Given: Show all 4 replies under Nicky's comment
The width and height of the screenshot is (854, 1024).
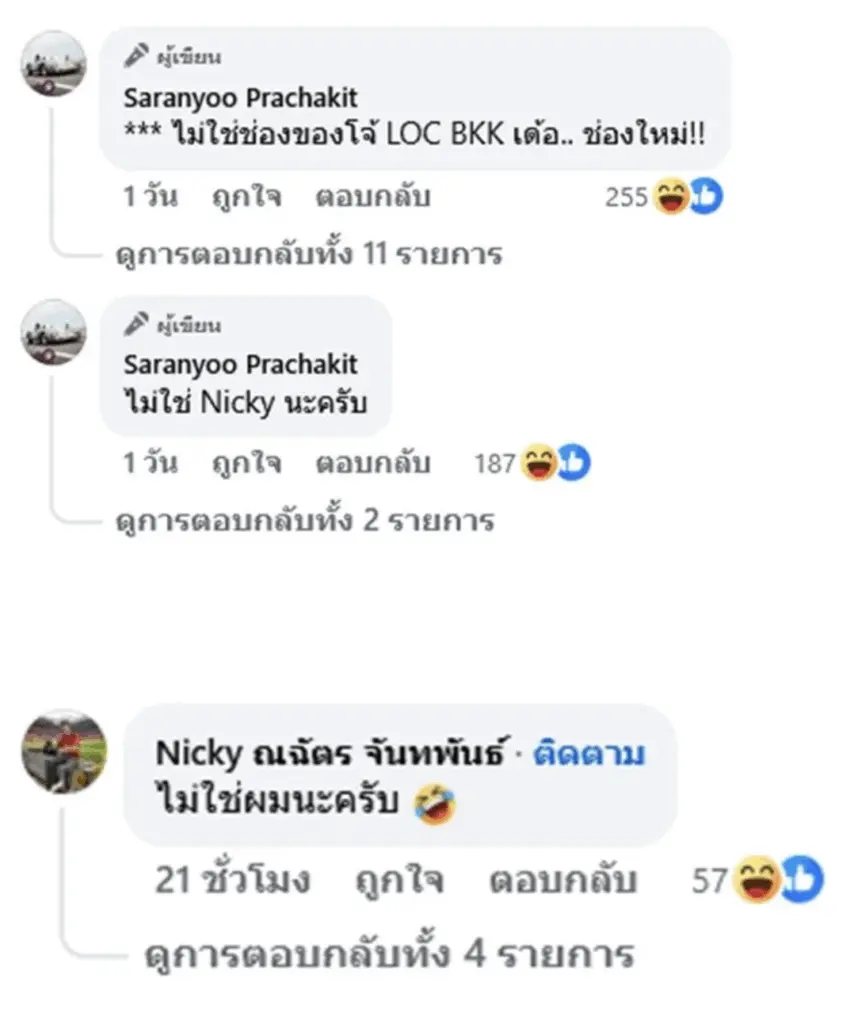Looking at the screenshot, I should point(388,953).
